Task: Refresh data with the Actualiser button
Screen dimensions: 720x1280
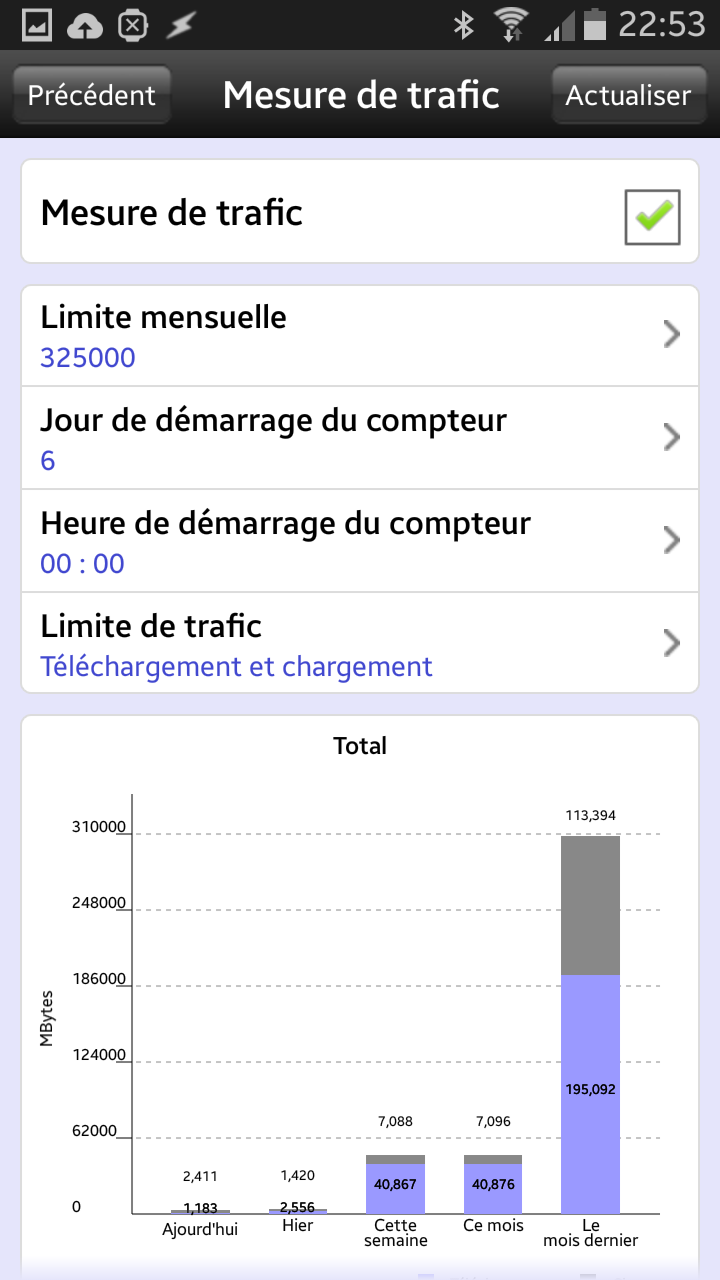Action: (627, 96)
